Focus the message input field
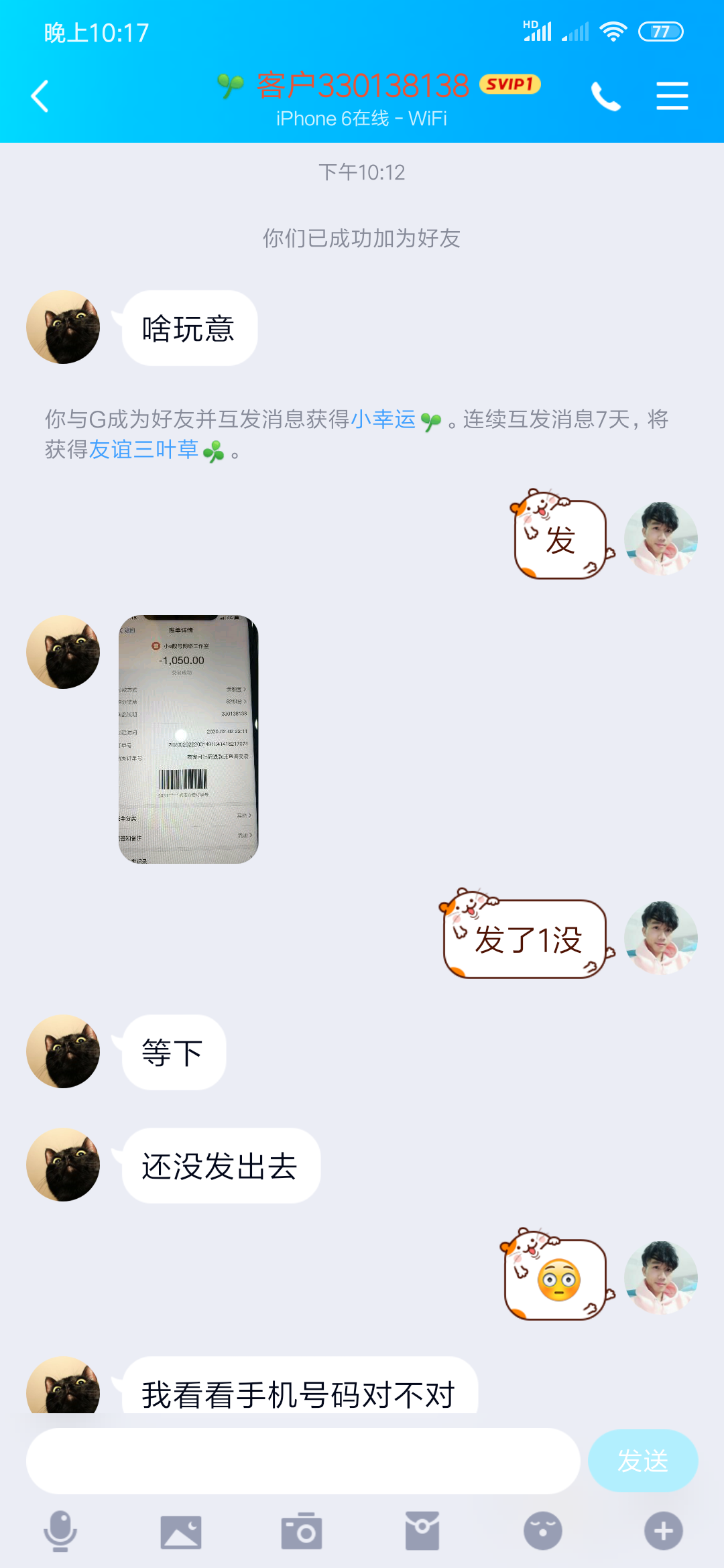This screenshot has height=1568, width=724. click(303, 1461)
